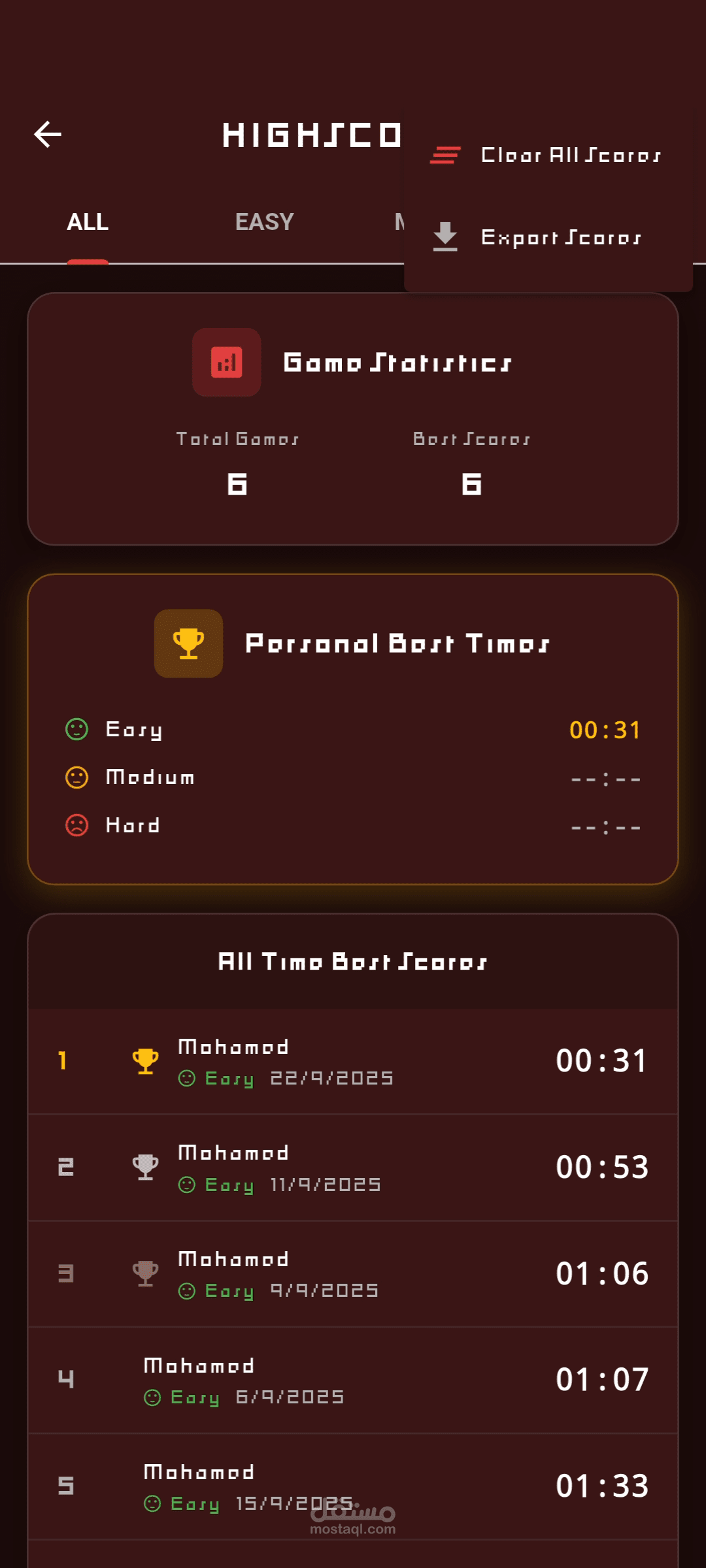Switch to the EASY tab

coord(264,222)
